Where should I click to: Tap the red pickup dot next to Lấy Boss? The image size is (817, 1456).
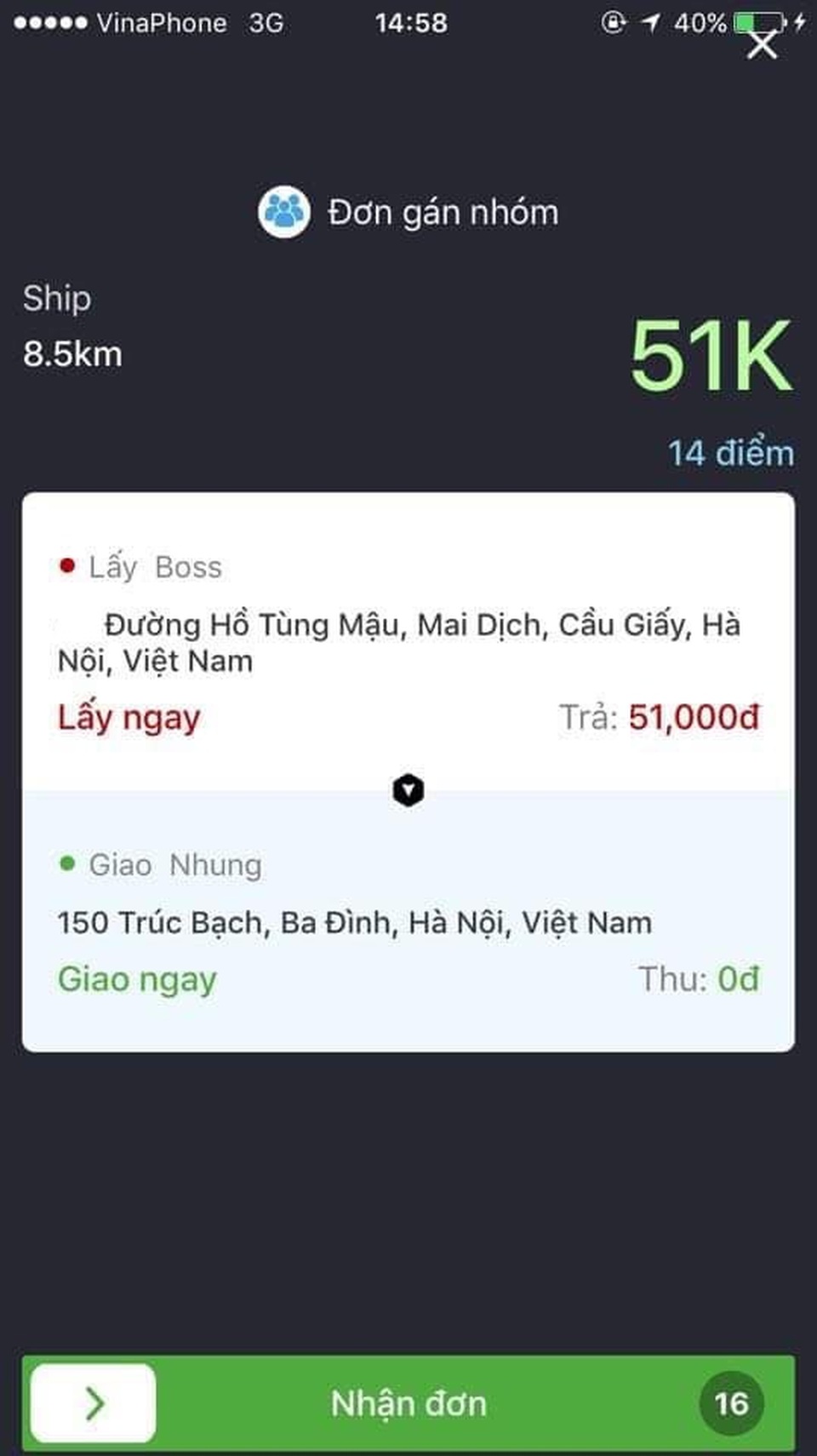pyautogui.click(x=67, y=565)
